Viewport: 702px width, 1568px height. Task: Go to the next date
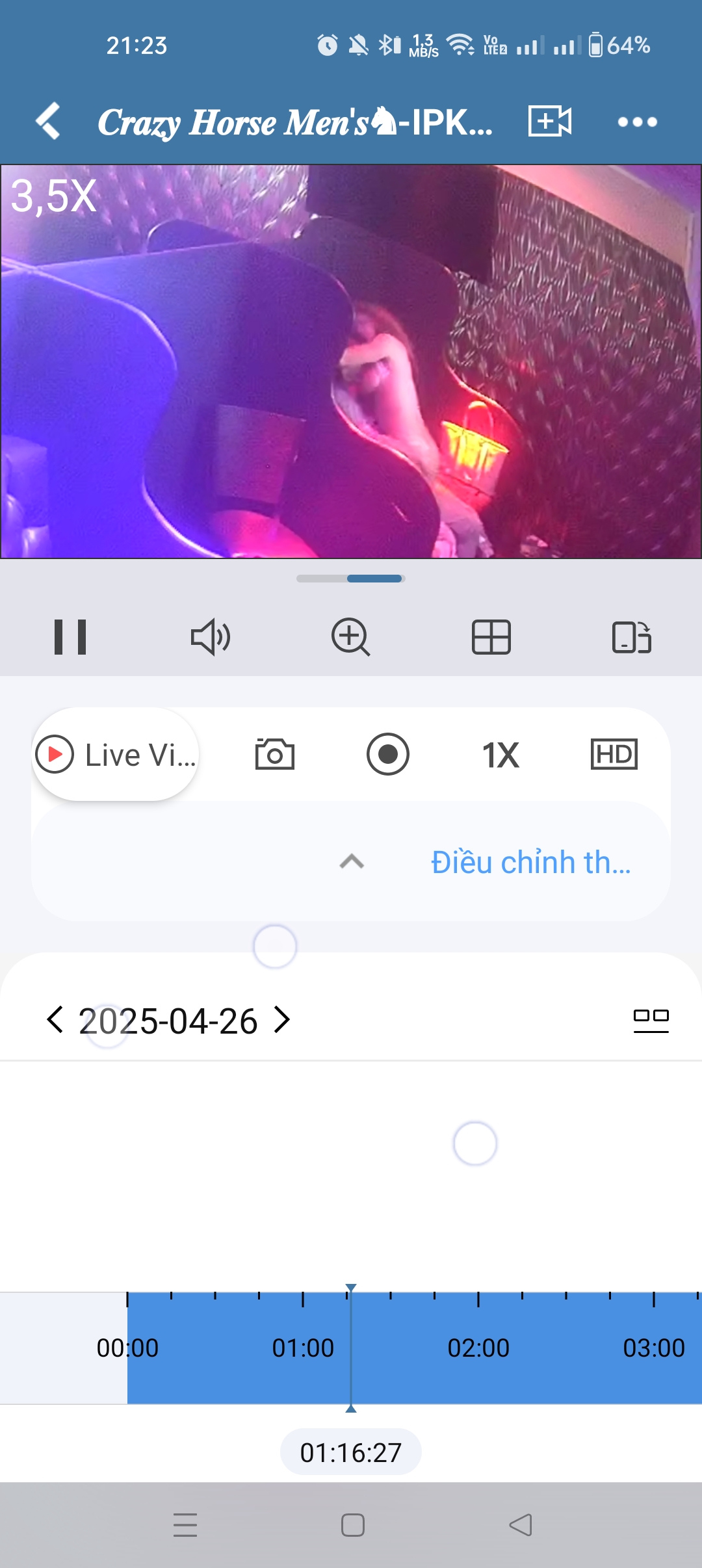click(281, 1020)
